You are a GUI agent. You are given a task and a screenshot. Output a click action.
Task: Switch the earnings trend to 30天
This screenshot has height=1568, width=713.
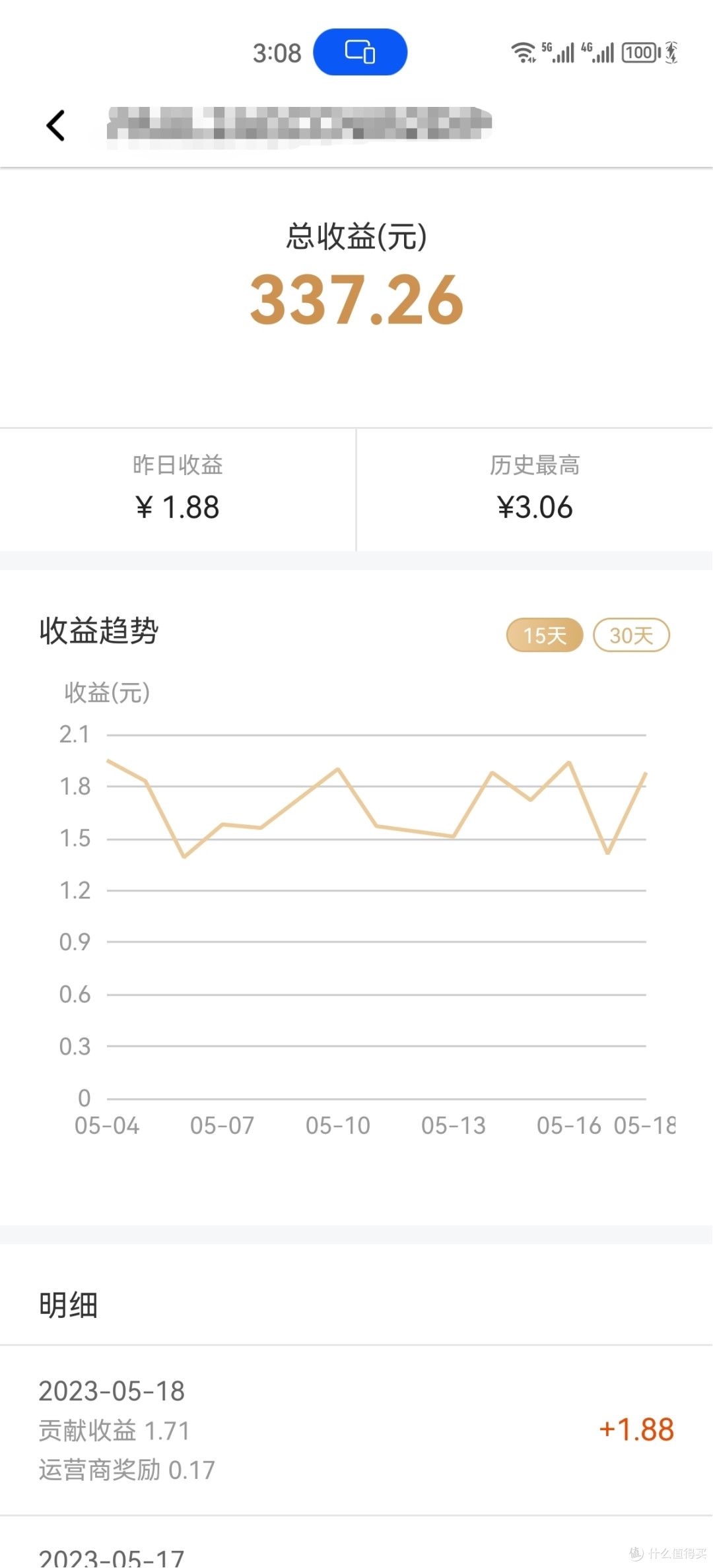click(631, 635)
